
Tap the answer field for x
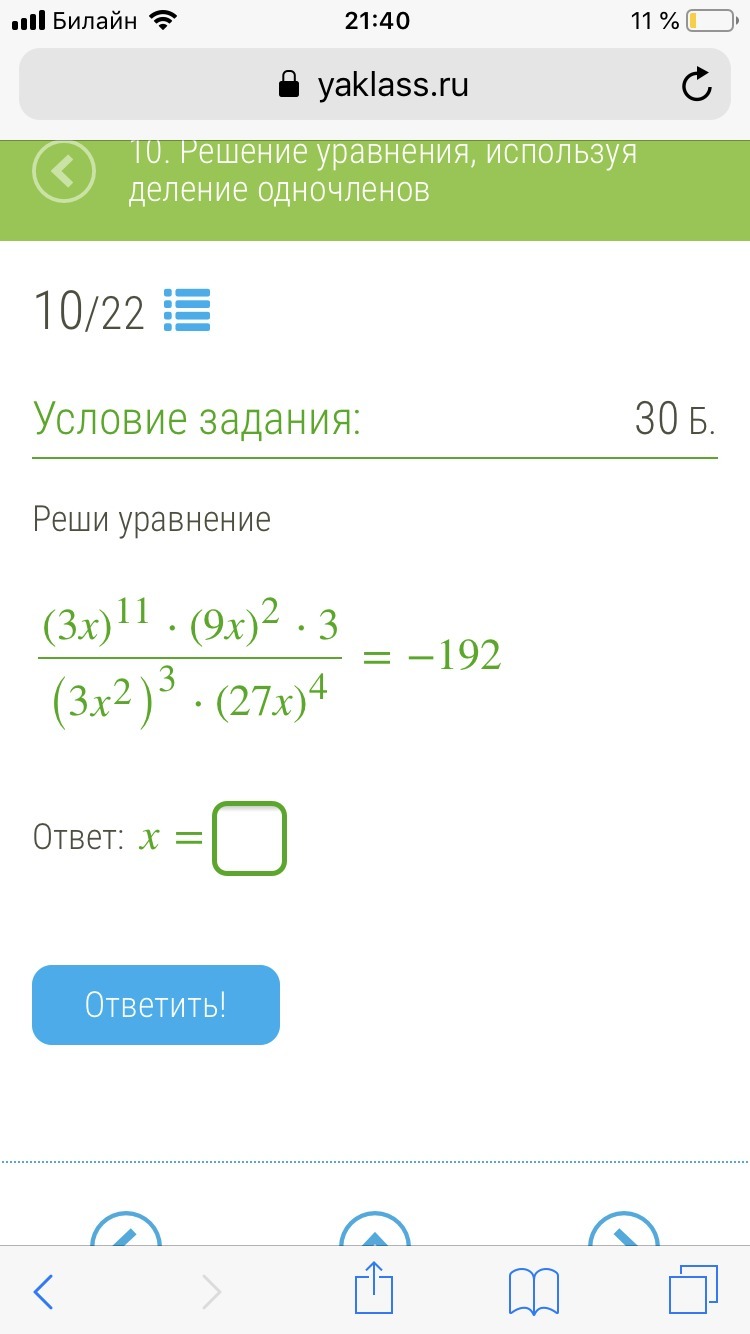(x=250, y=838)
